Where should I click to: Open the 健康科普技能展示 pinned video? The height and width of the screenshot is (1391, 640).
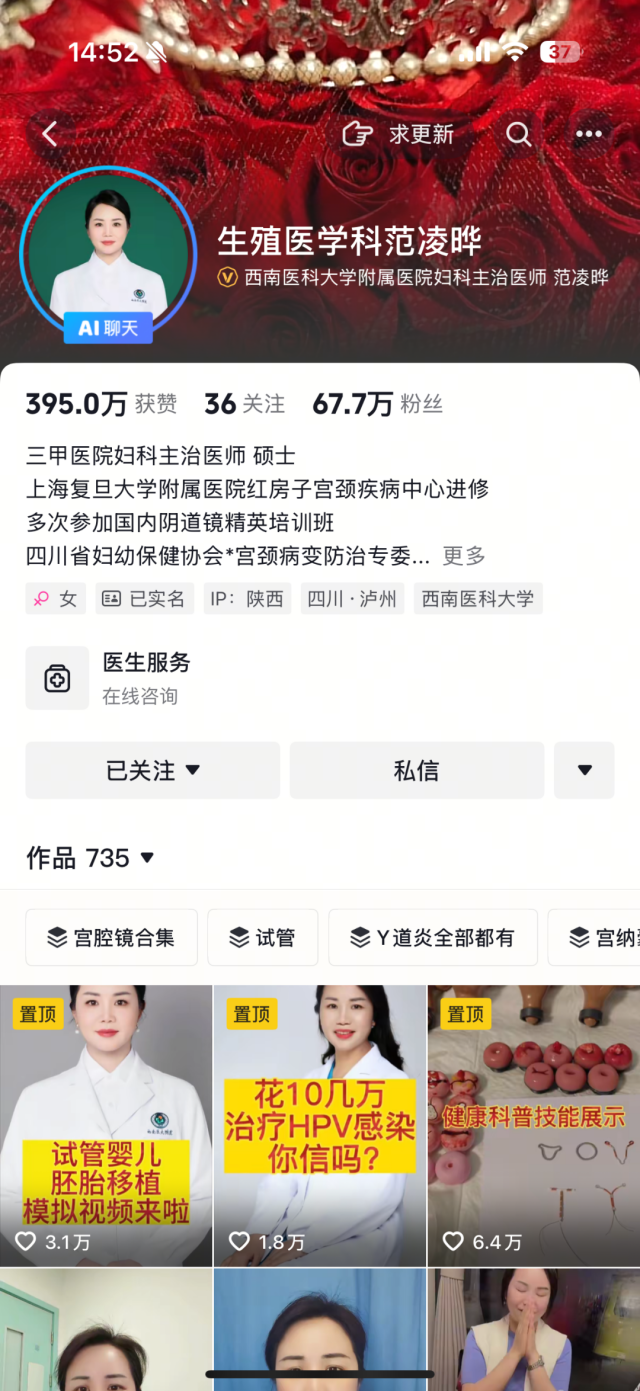point(534,1125)
